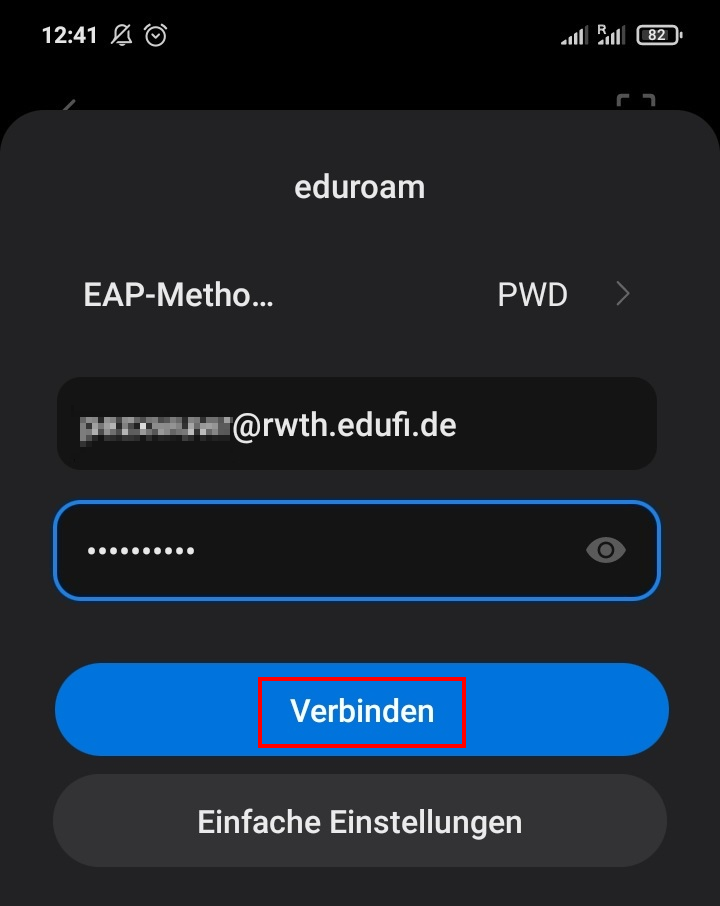The height and width of the screenshot is (906, 720).
Task: Edit the @rwth.edufi.de username field
Action: (x=360, y=424)
